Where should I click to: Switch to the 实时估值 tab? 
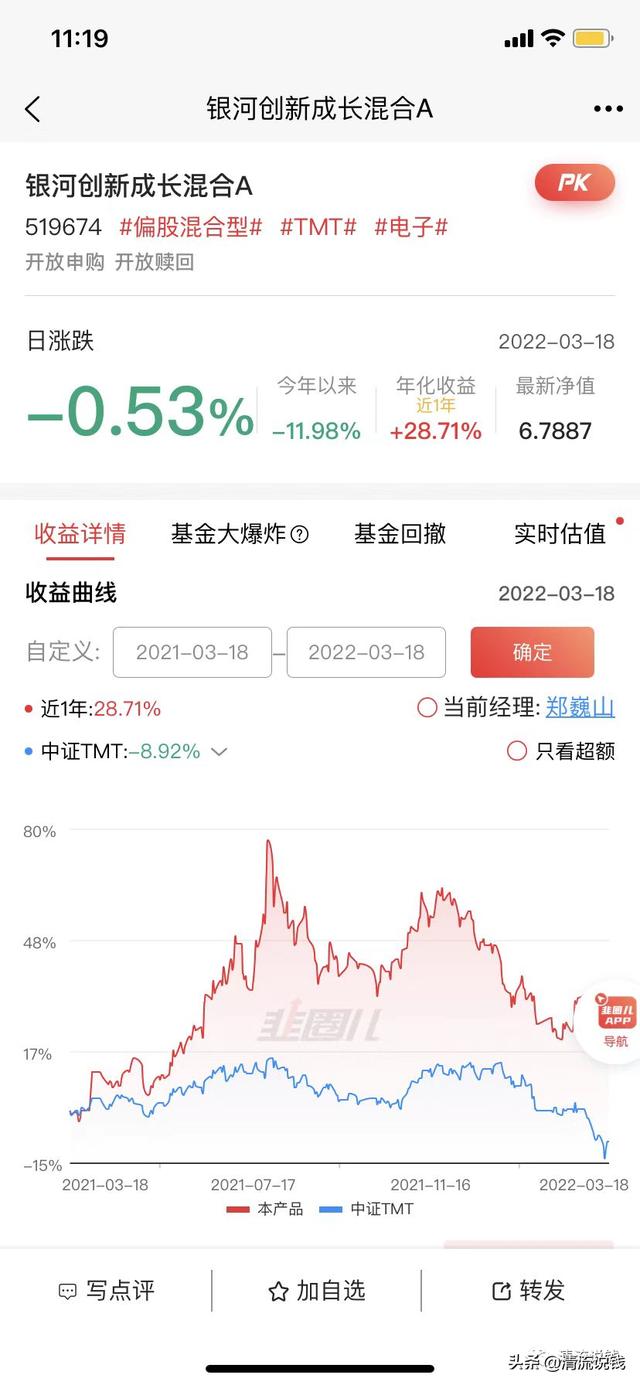tap(560, 534)
